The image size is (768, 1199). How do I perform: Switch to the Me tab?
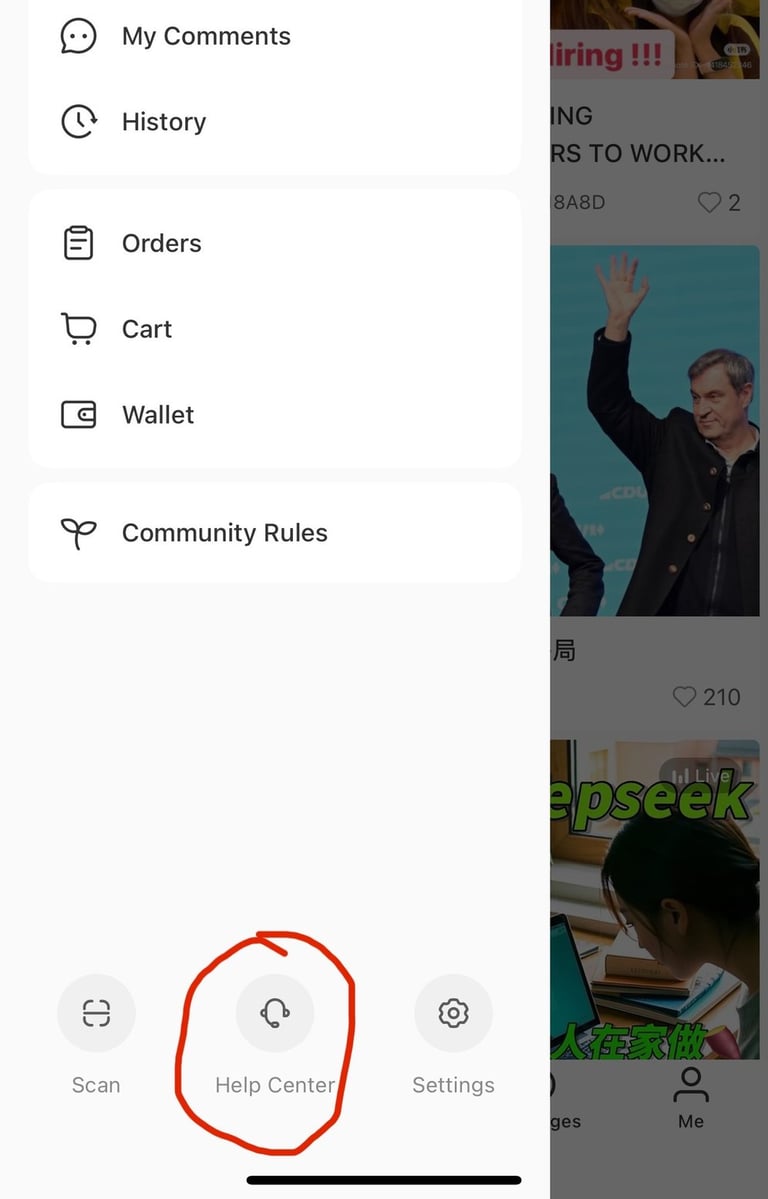(691, 1097)
